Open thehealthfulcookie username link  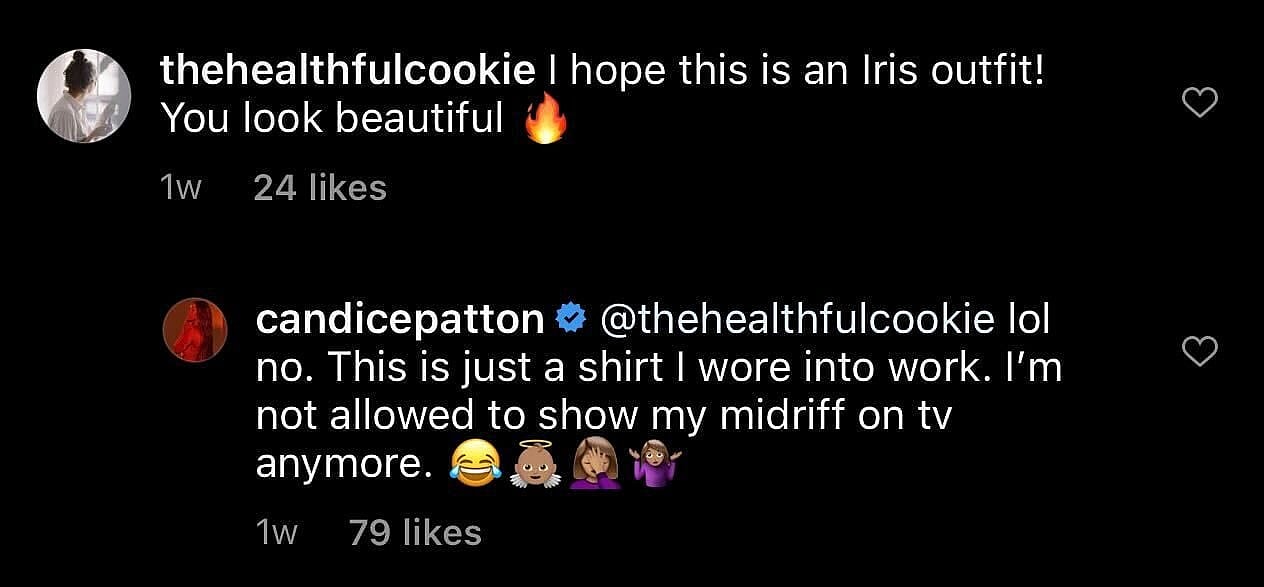348,71
